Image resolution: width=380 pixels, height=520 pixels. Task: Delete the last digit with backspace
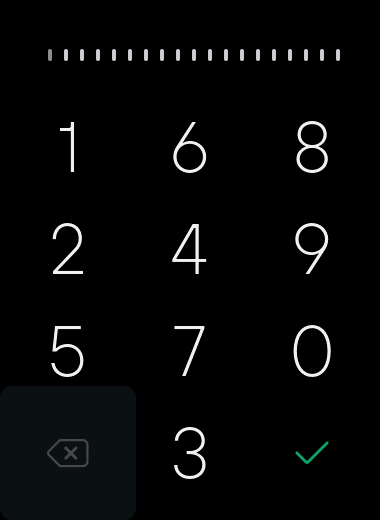coord(68,453)
